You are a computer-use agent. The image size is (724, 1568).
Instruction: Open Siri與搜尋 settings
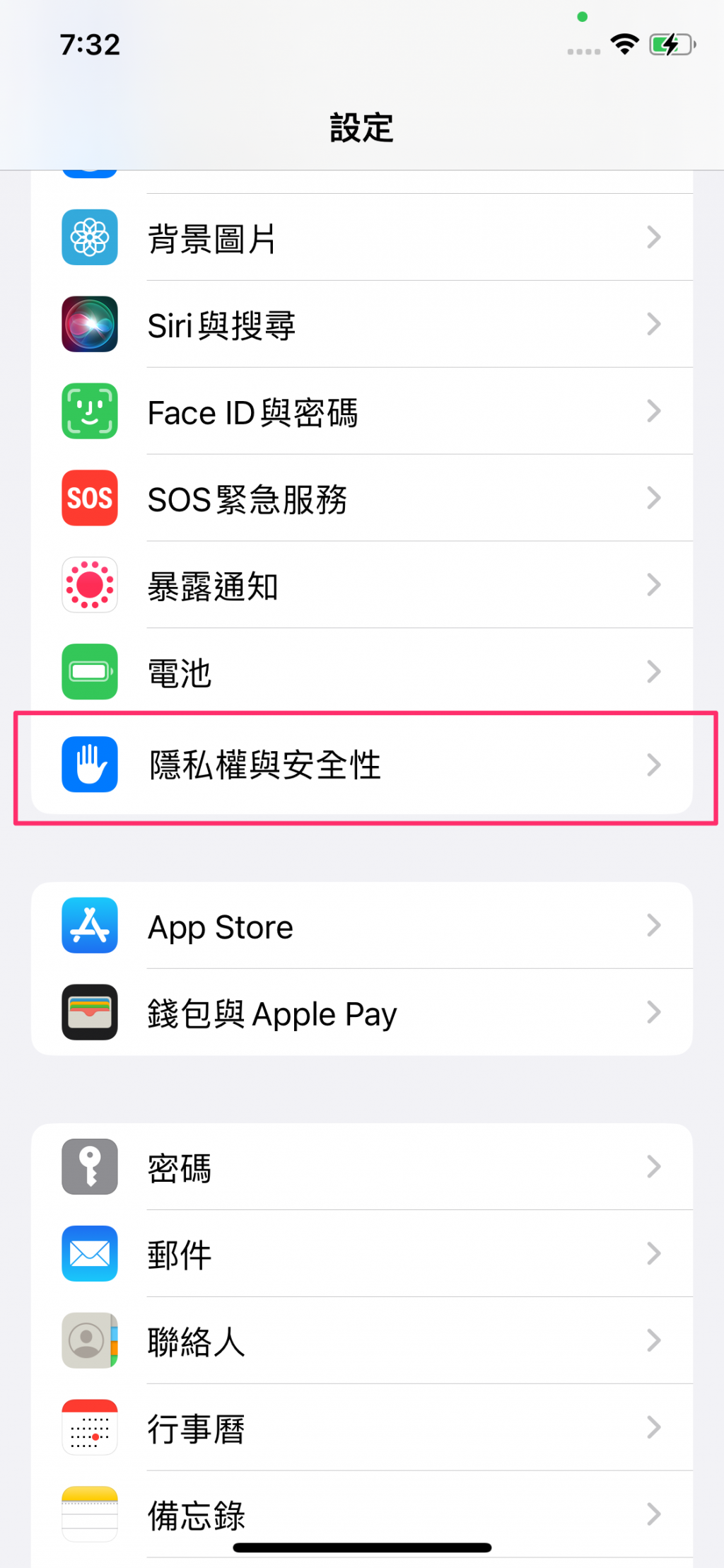click(x=361, y=325)
